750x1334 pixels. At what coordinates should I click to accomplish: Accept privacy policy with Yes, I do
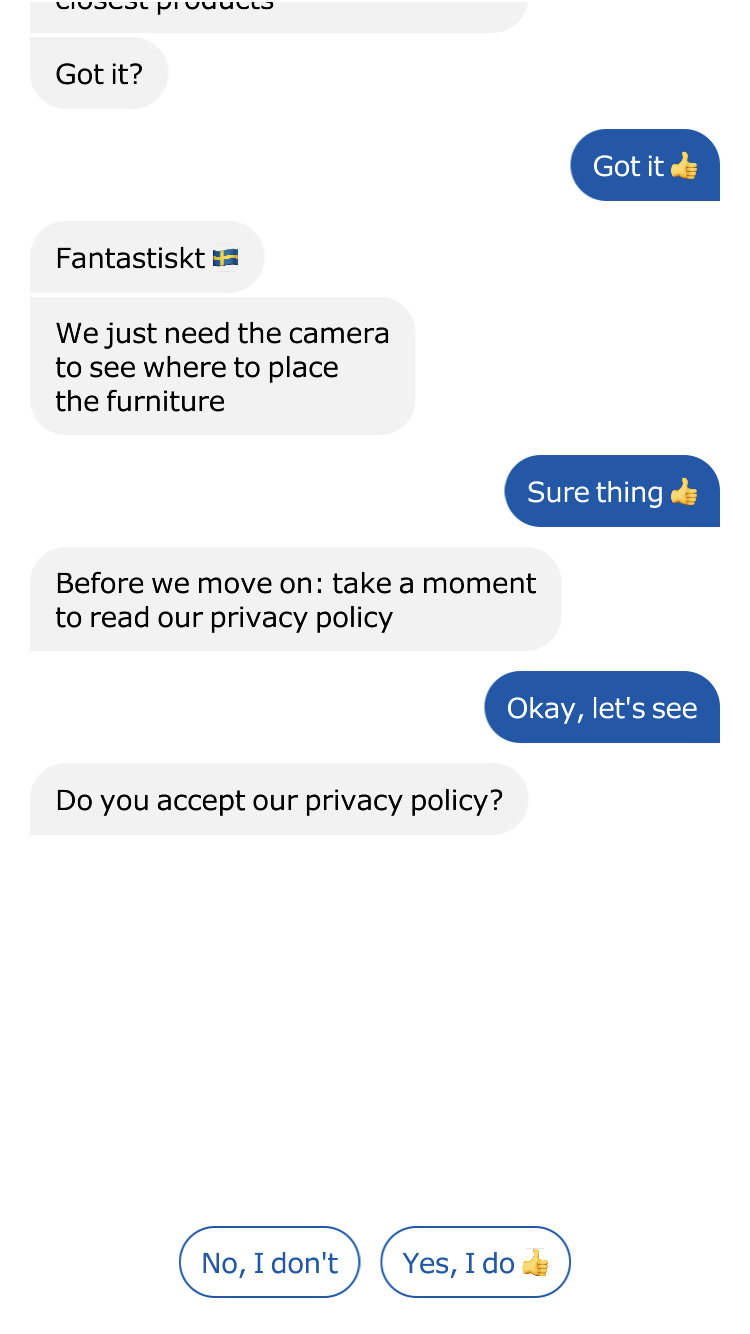[x=476, y=1262]
